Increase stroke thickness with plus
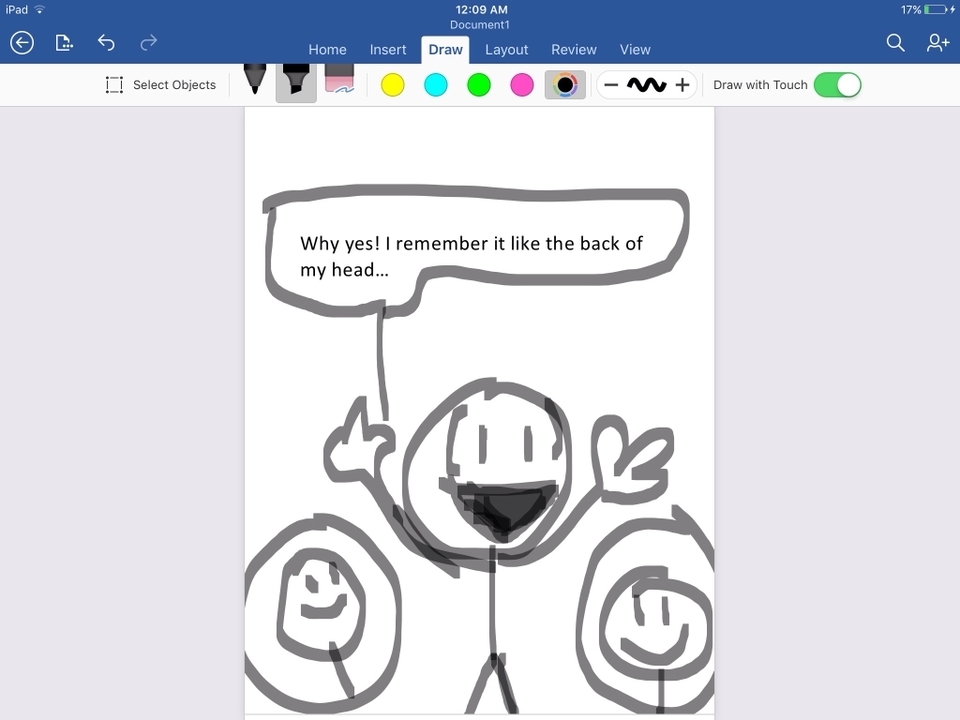The height and width of the screenshot is (720, 960). coord(682,85)
